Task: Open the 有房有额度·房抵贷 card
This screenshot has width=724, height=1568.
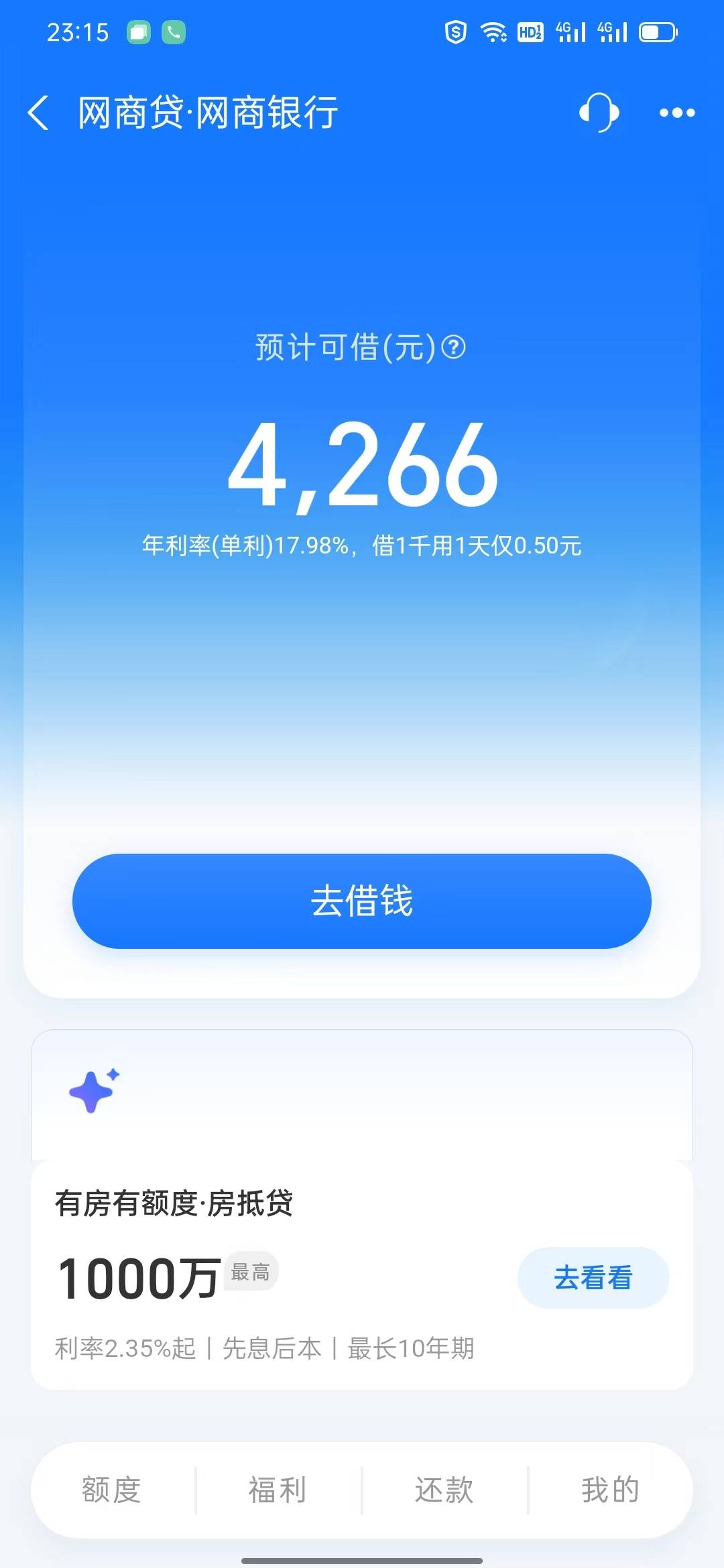Action: 362,1275
